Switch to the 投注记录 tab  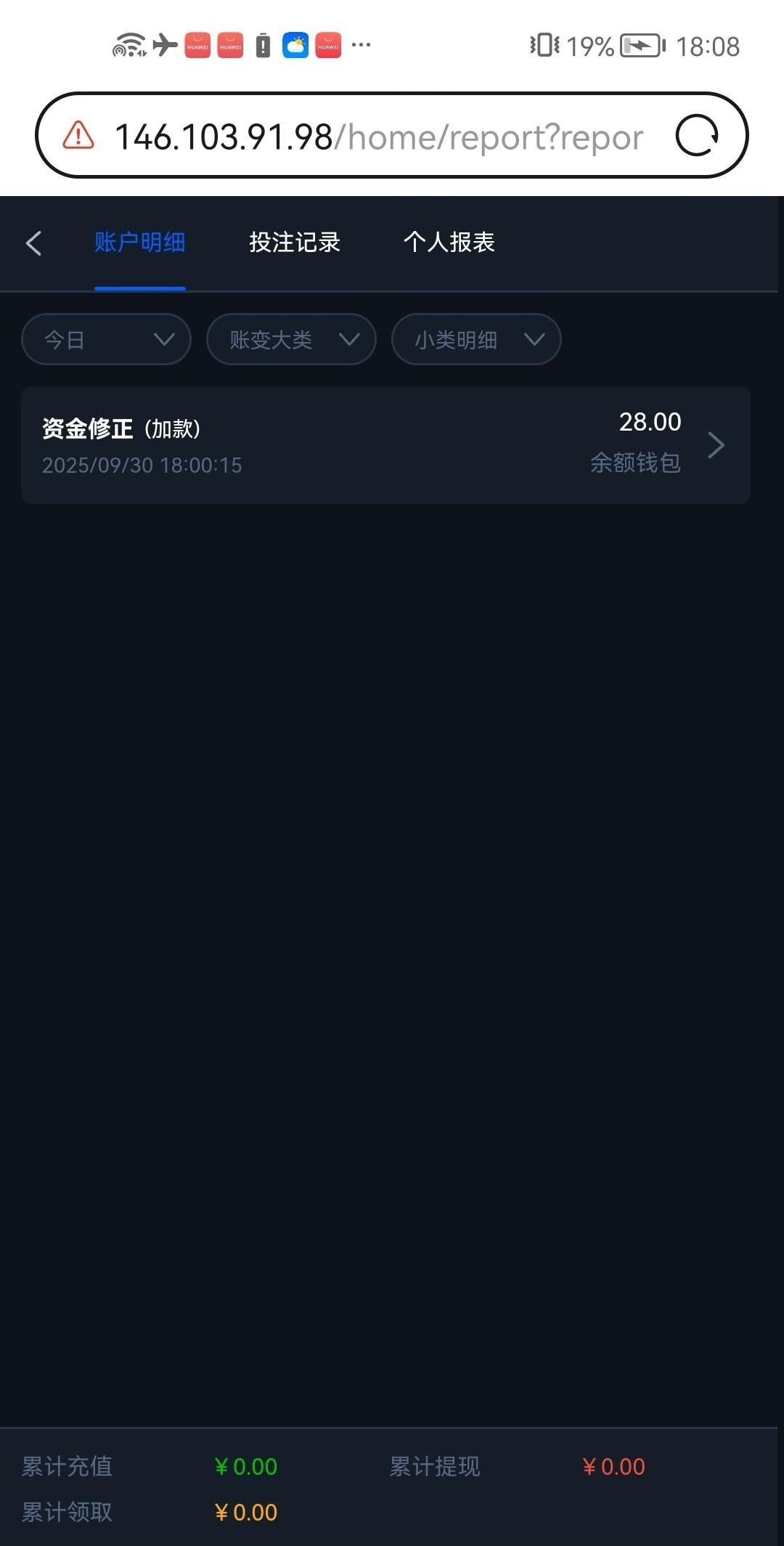coord(295,243)
